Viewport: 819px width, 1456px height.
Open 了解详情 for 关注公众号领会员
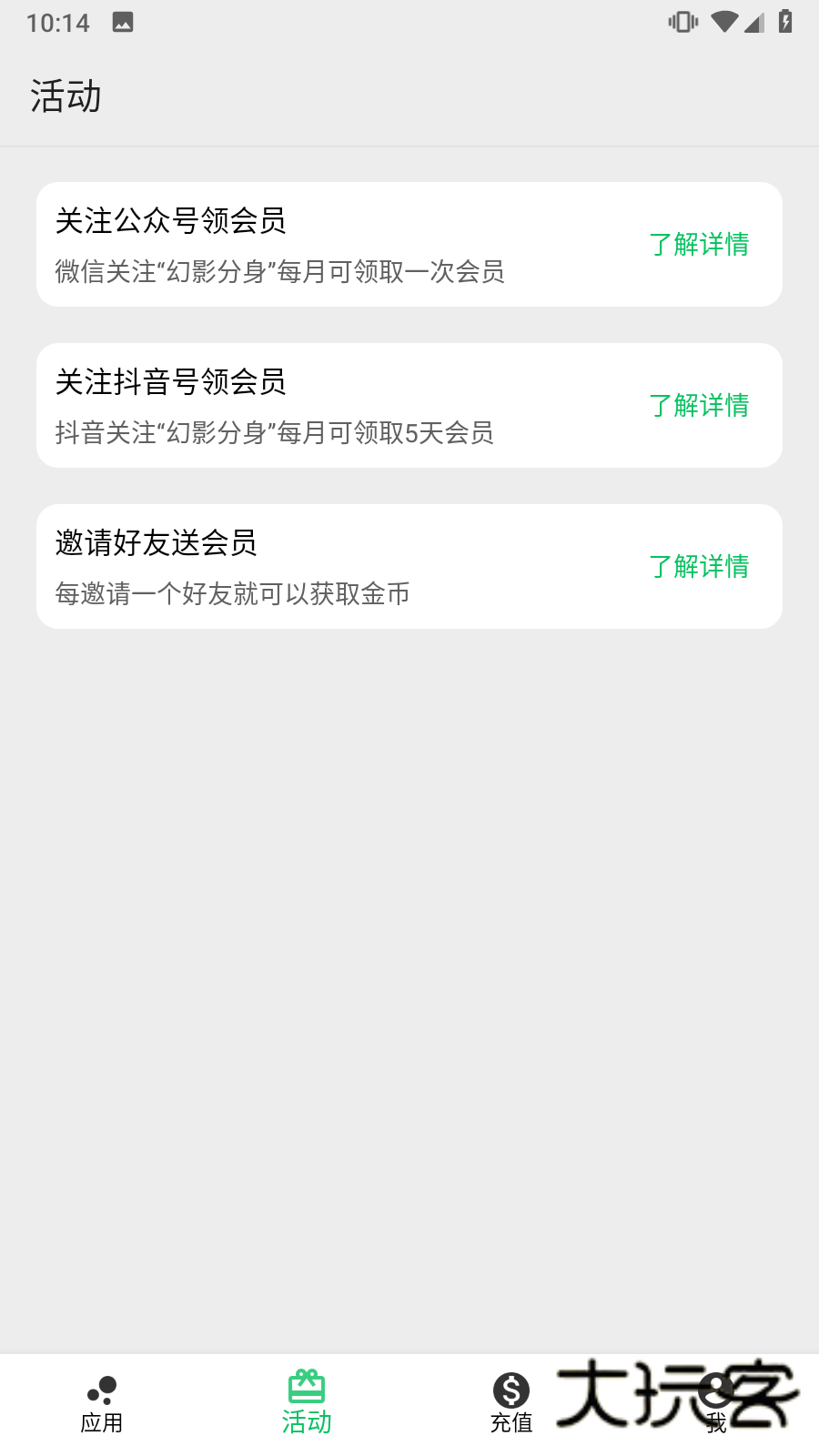[699, 244]
